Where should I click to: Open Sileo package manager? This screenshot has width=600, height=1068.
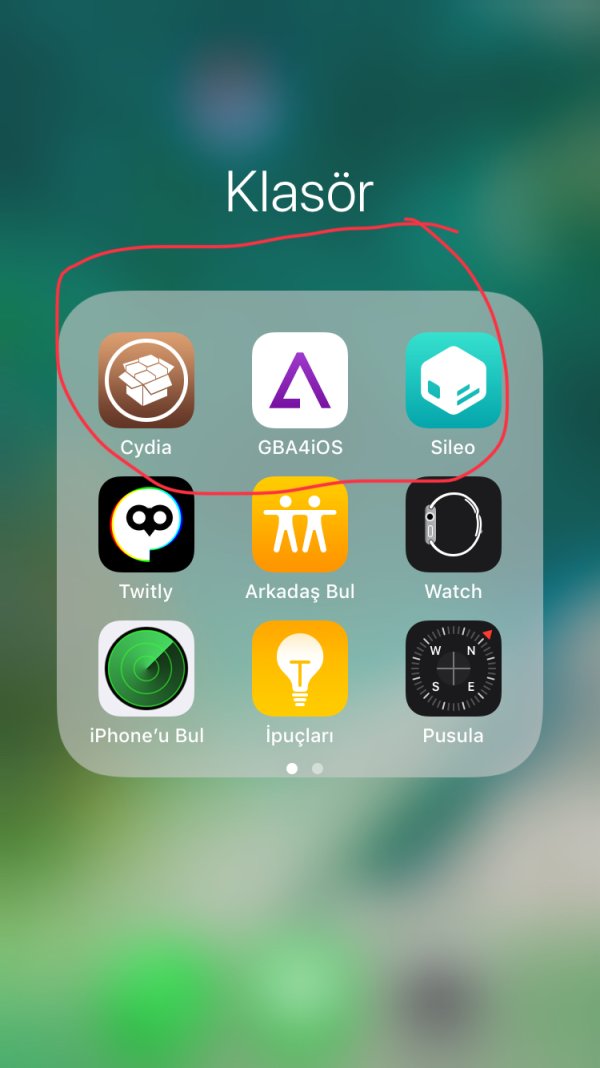tap(453, 380)
